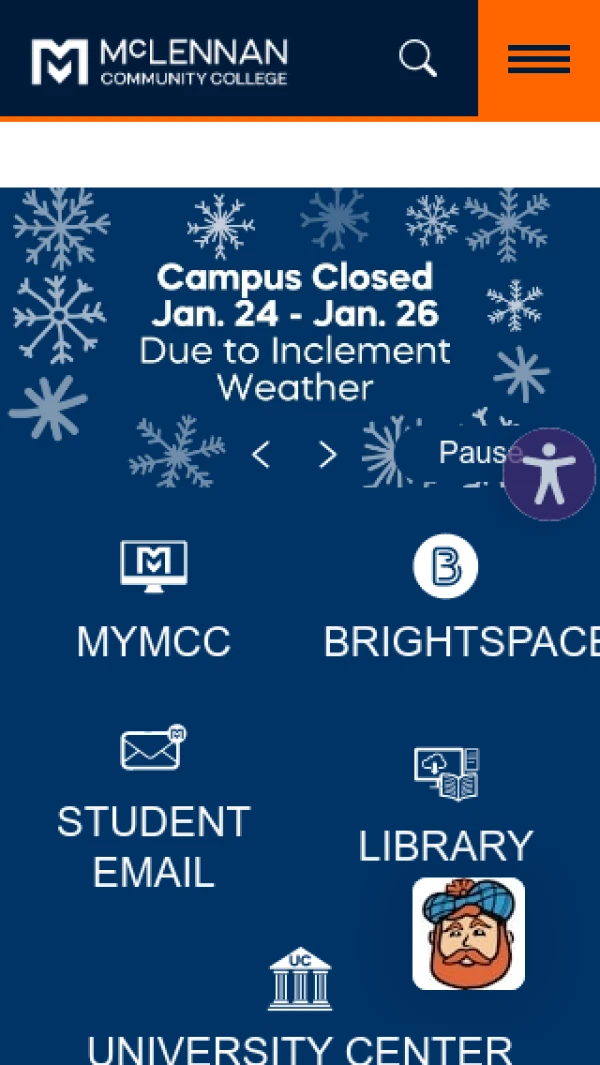Show the previous banner slide
Screen dimensions: 600x1065
click(261, 455)
